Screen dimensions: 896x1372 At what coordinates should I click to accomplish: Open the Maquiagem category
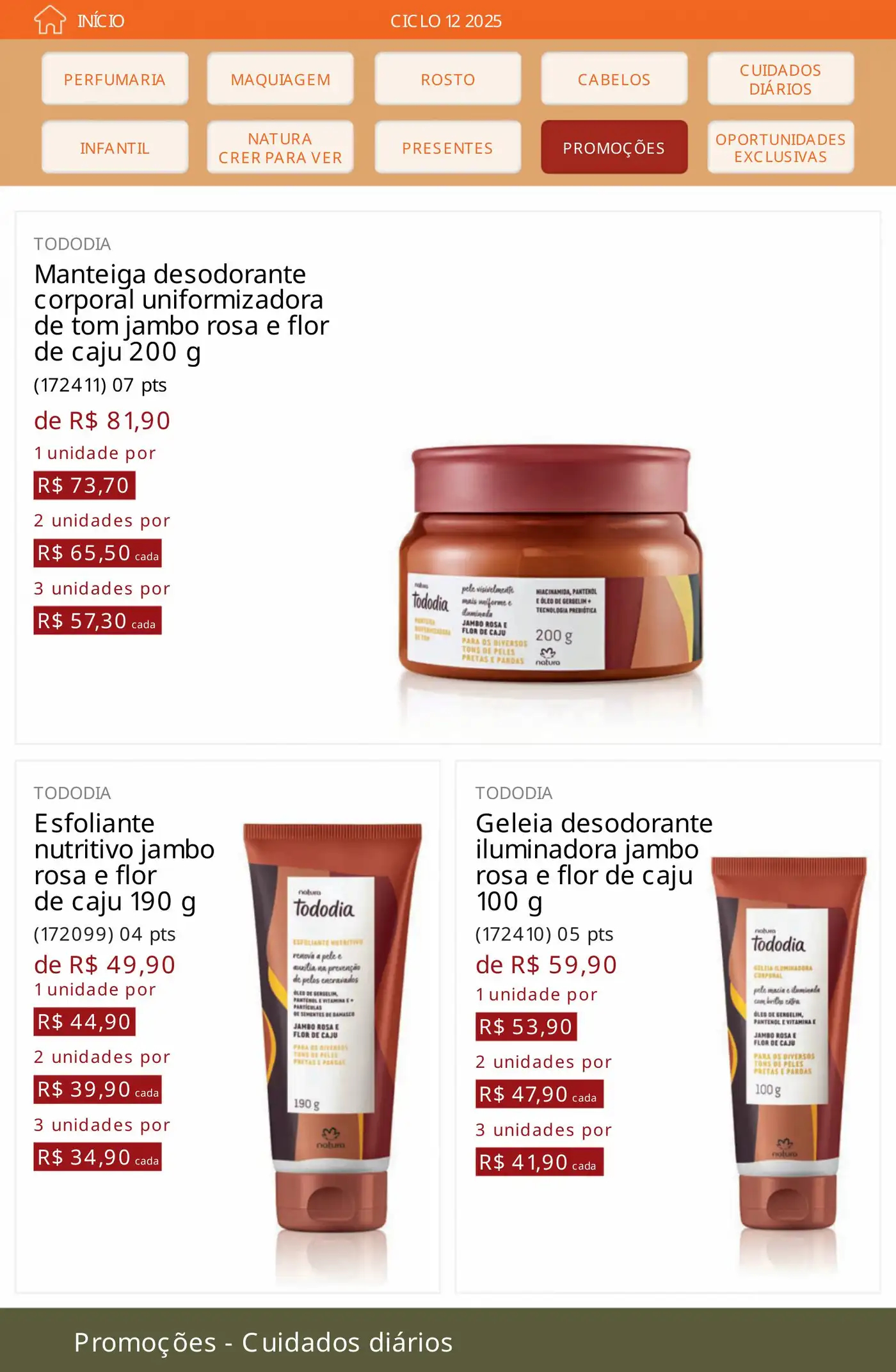click(x=280, y=79)
